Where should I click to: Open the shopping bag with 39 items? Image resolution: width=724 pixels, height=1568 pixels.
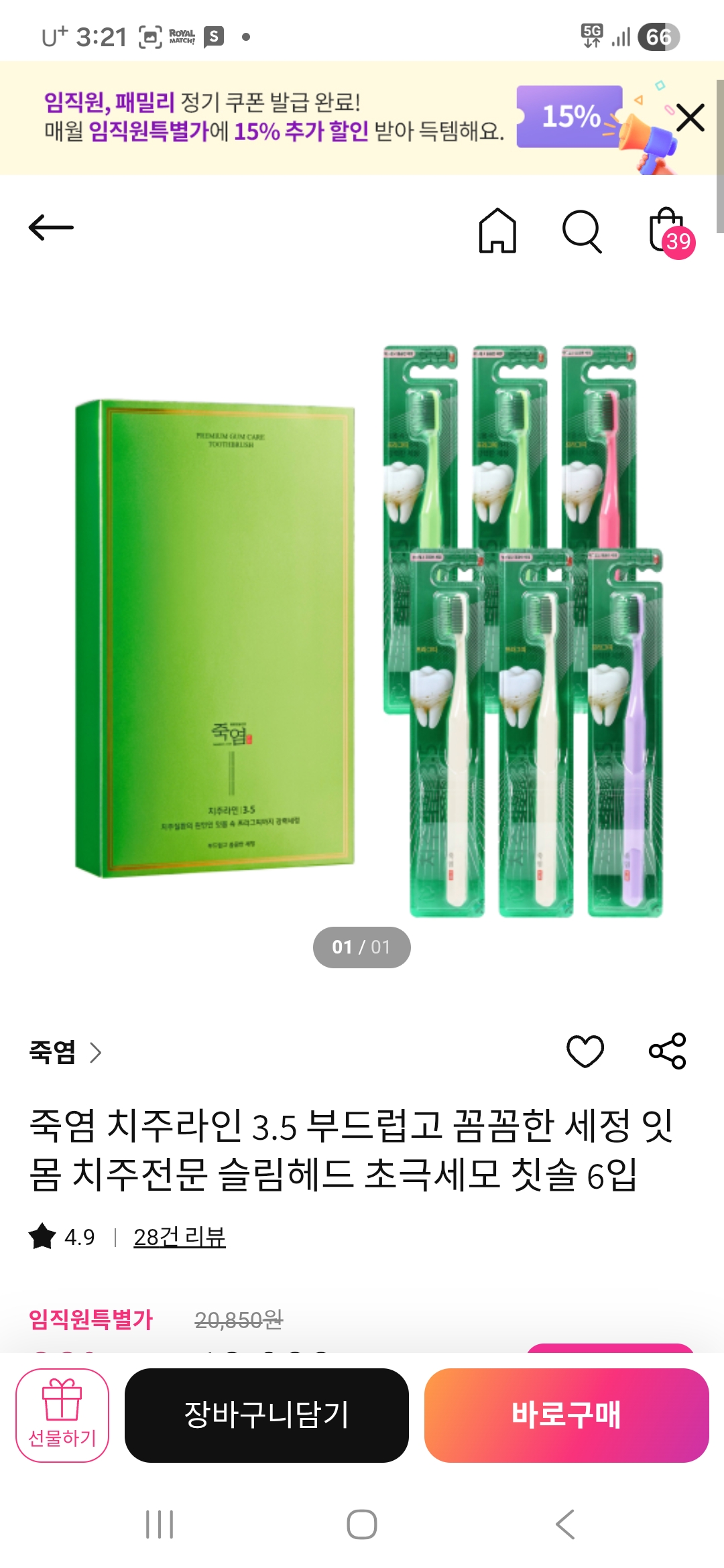(669, 231)
